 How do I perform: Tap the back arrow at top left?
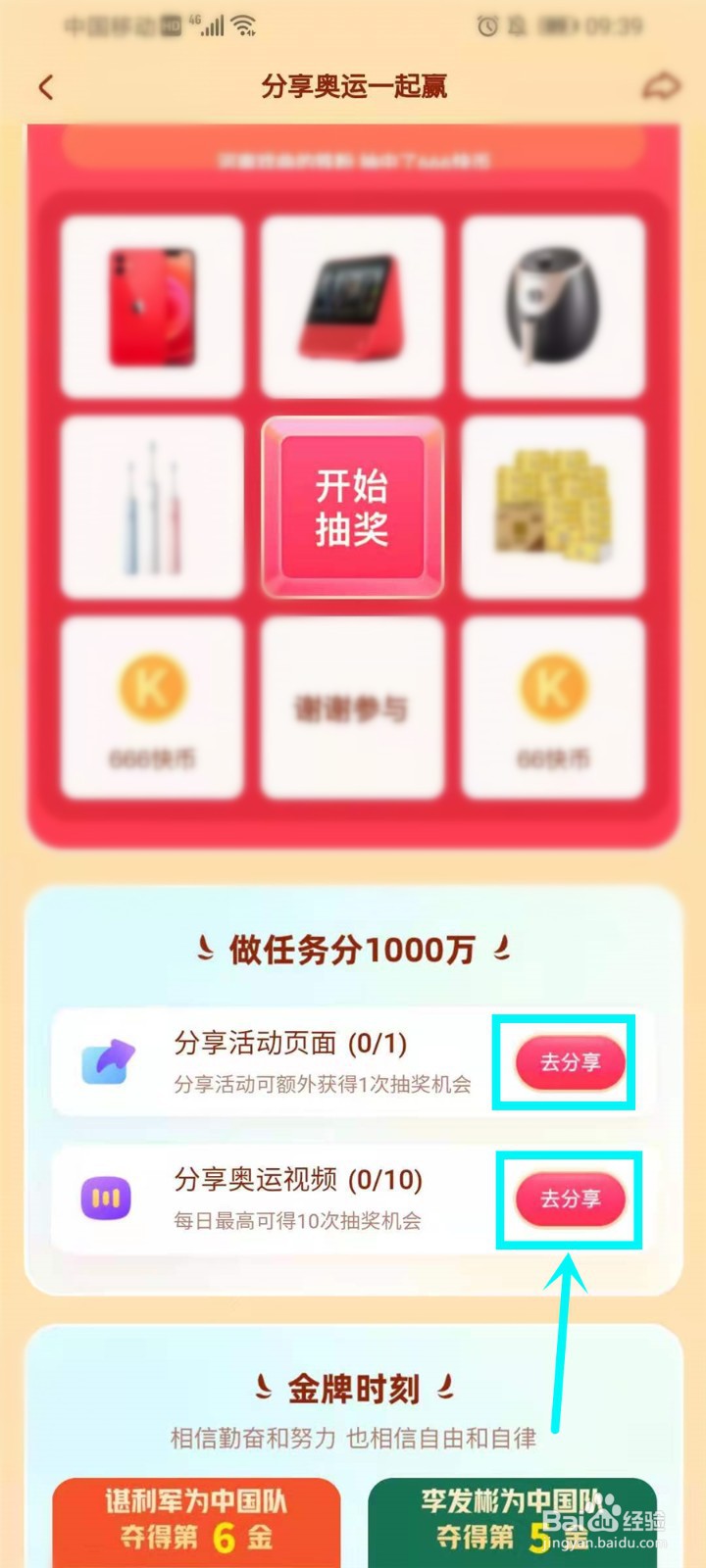45,87
